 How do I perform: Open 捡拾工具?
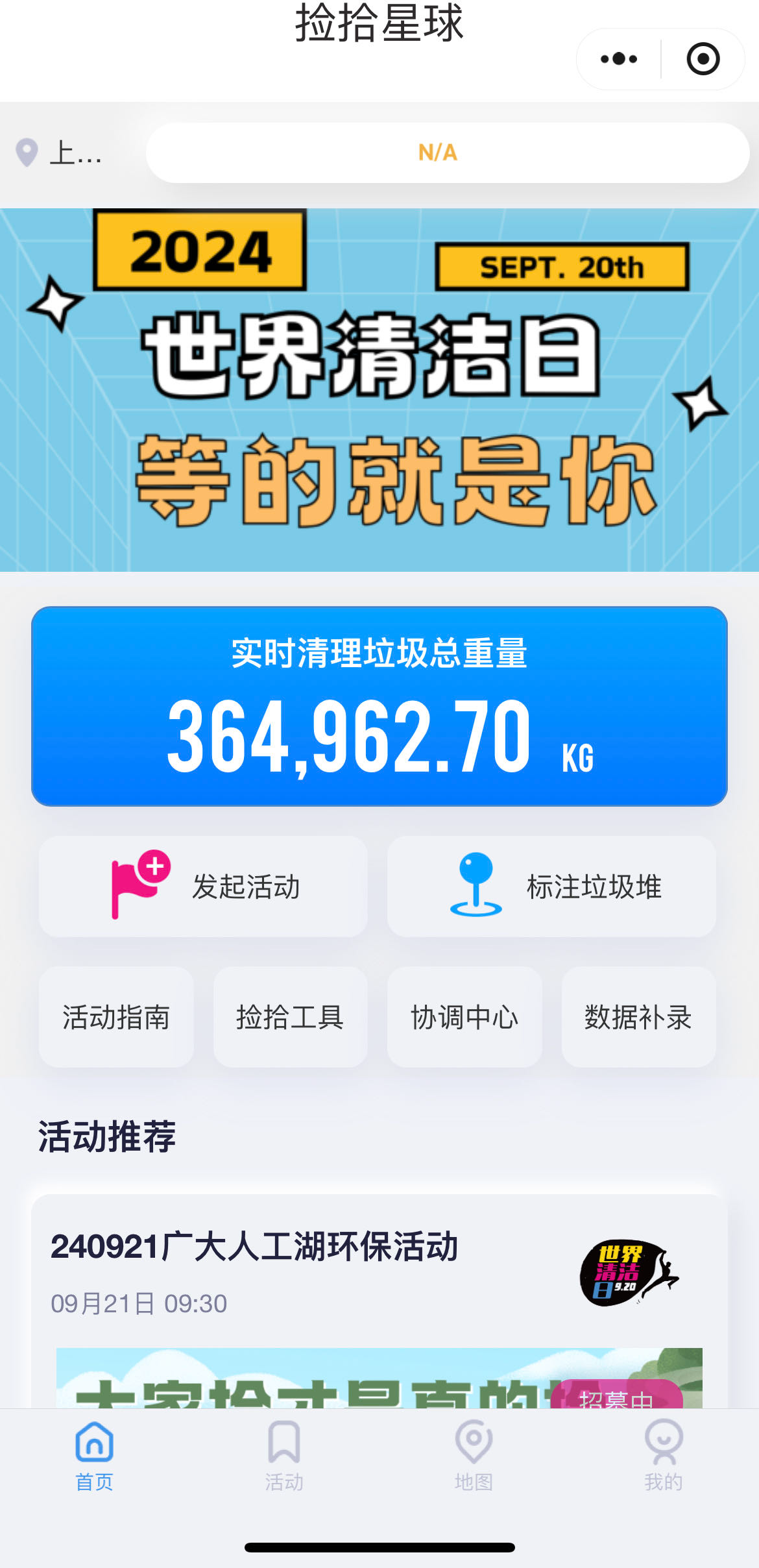(290, 1017)
